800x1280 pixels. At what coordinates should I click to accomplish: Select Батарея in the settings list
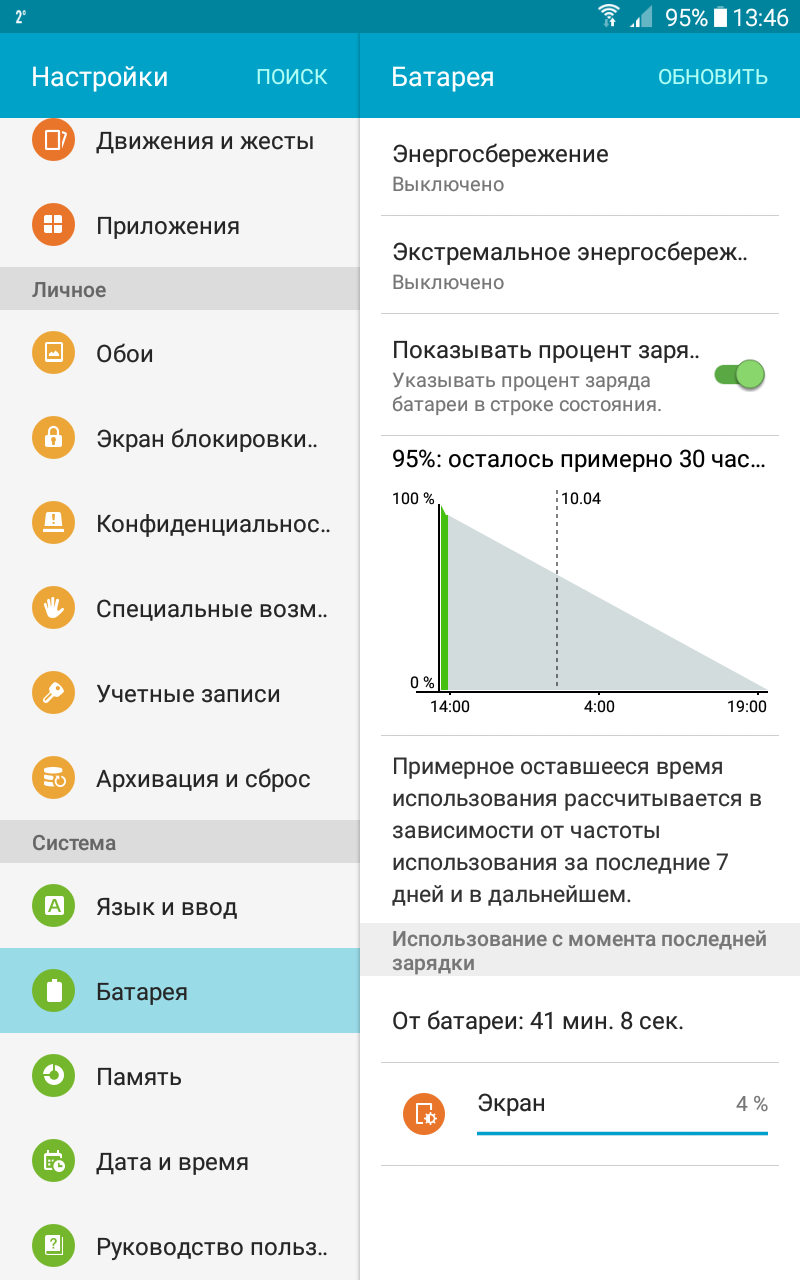[142, 992]
